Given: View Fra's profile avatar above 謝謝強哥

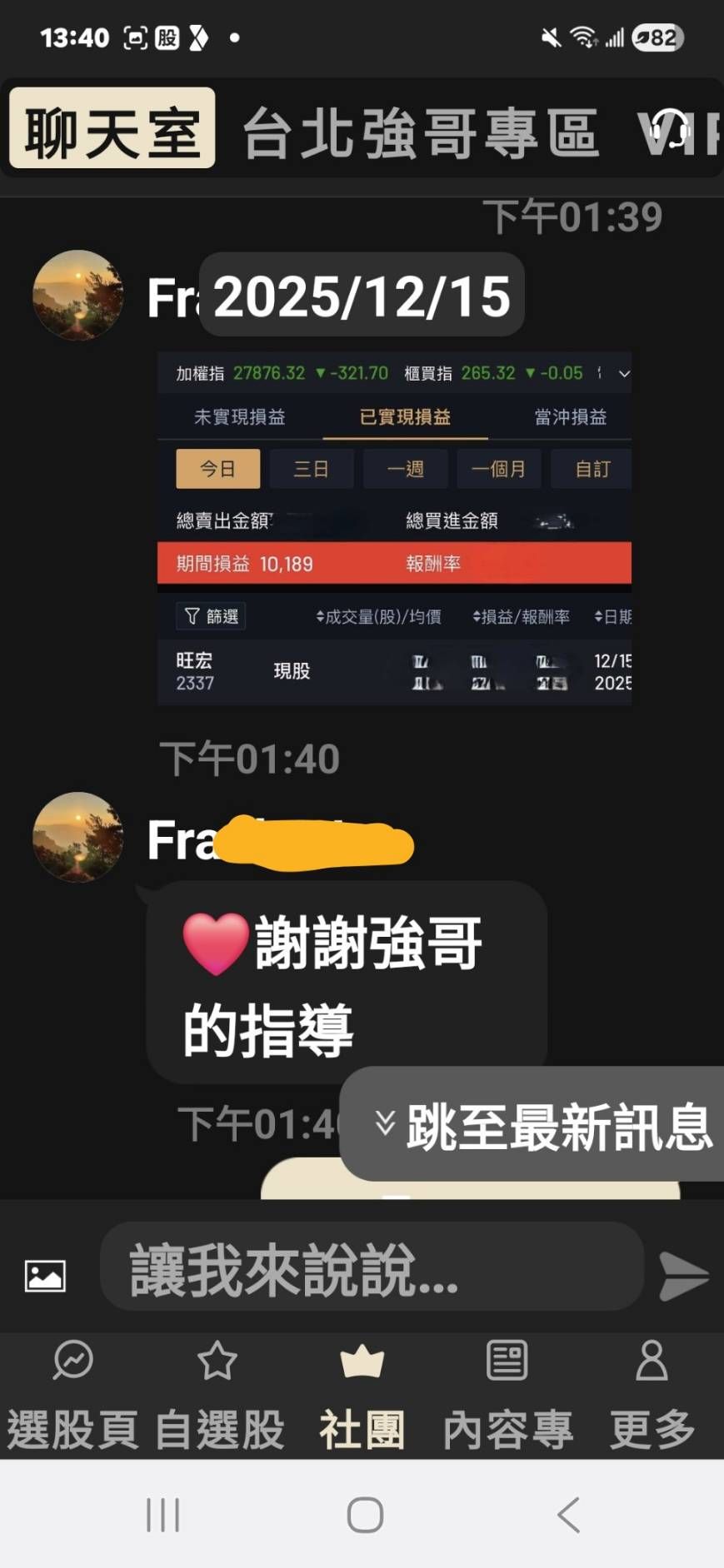Looking at the screenshot, I should click(x=78, y=837).
